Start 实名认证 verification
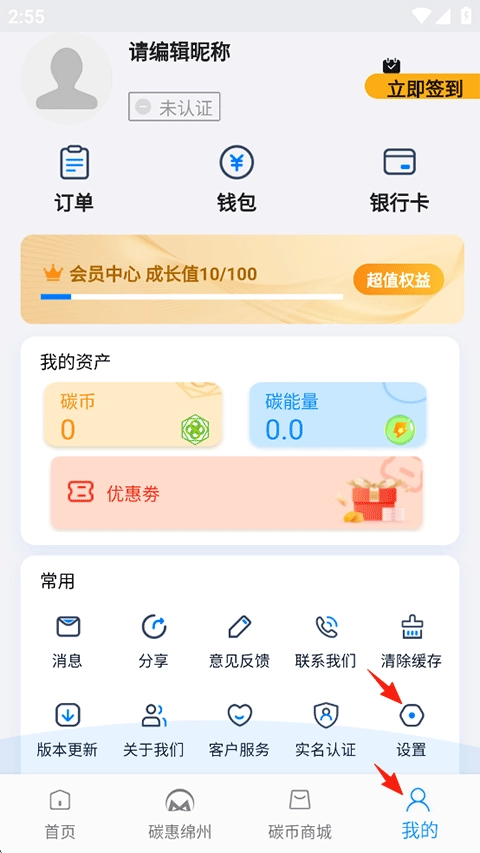The width and height of the screenshot is (480, 853). (325, 730)
